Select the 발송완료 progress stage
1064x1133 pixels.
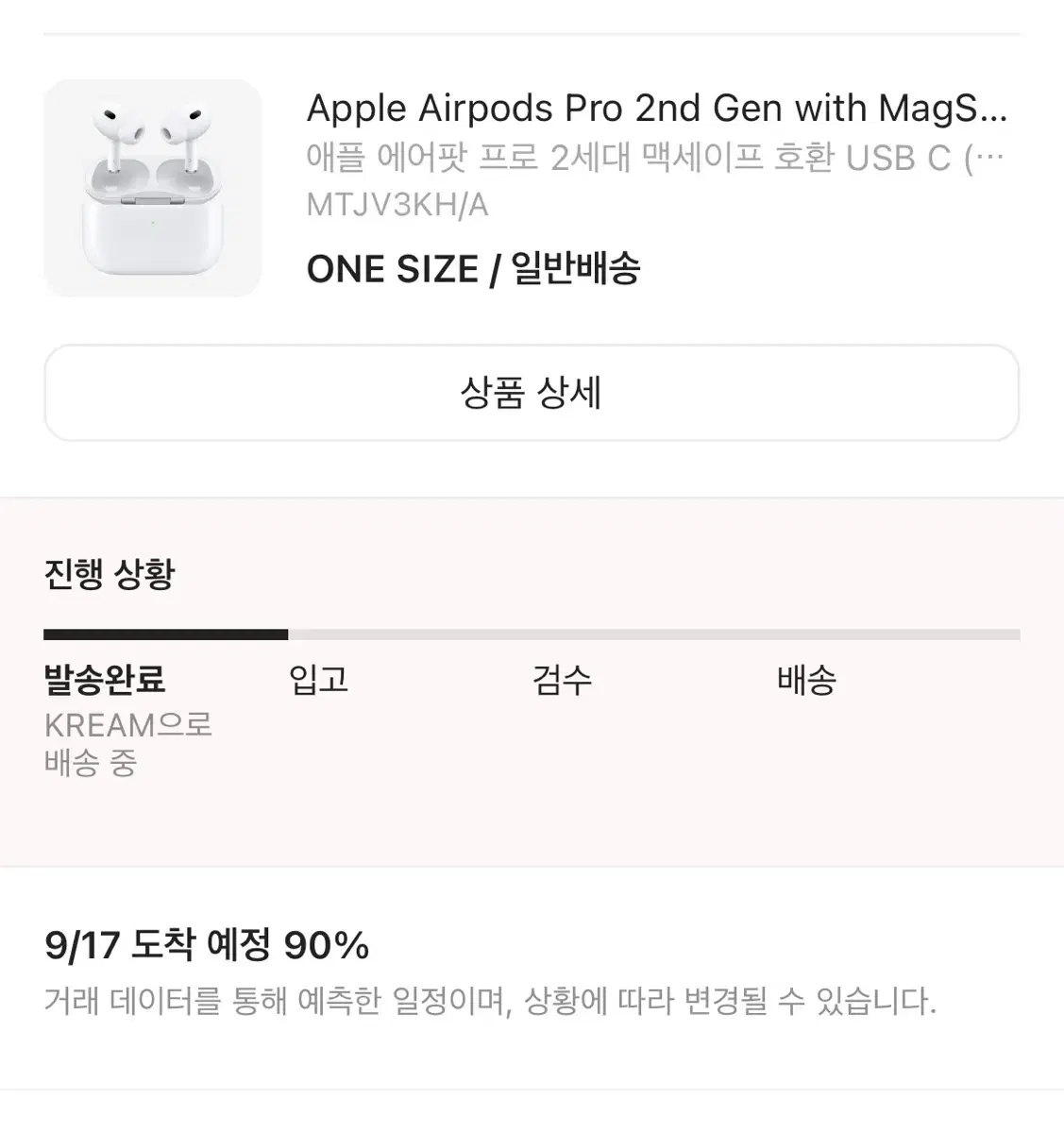click(104, 678)
